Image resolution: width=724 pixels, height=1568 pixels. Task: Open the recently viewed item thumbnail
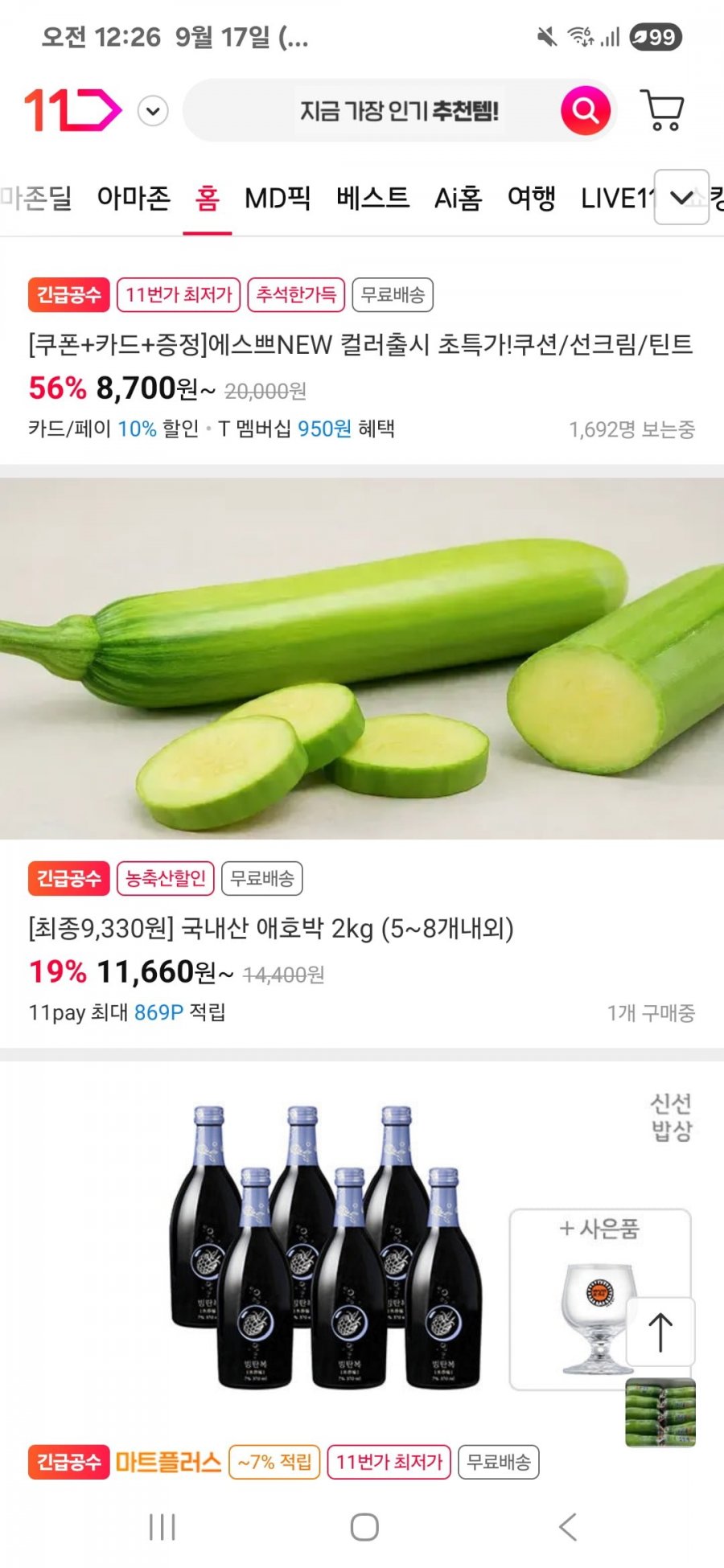(660, 1412)
